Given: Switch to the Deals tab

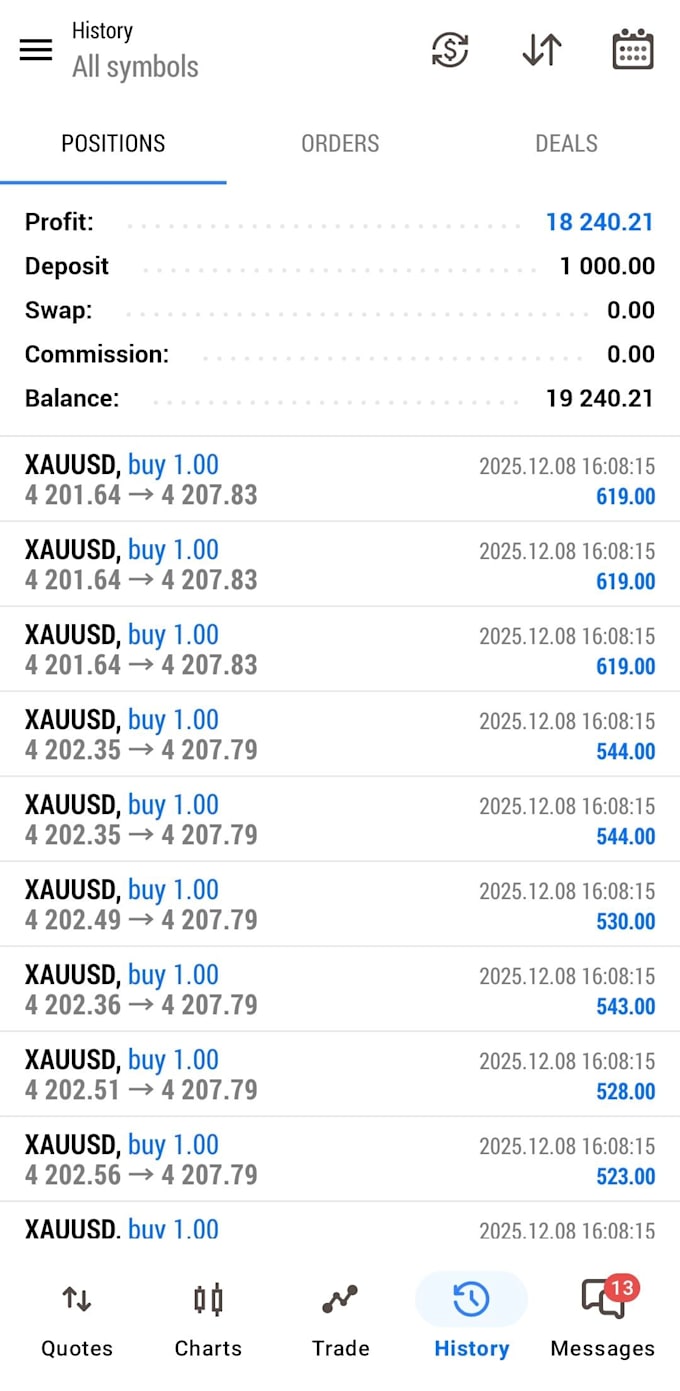Looking at the screenshot, I should coord(566,143).
